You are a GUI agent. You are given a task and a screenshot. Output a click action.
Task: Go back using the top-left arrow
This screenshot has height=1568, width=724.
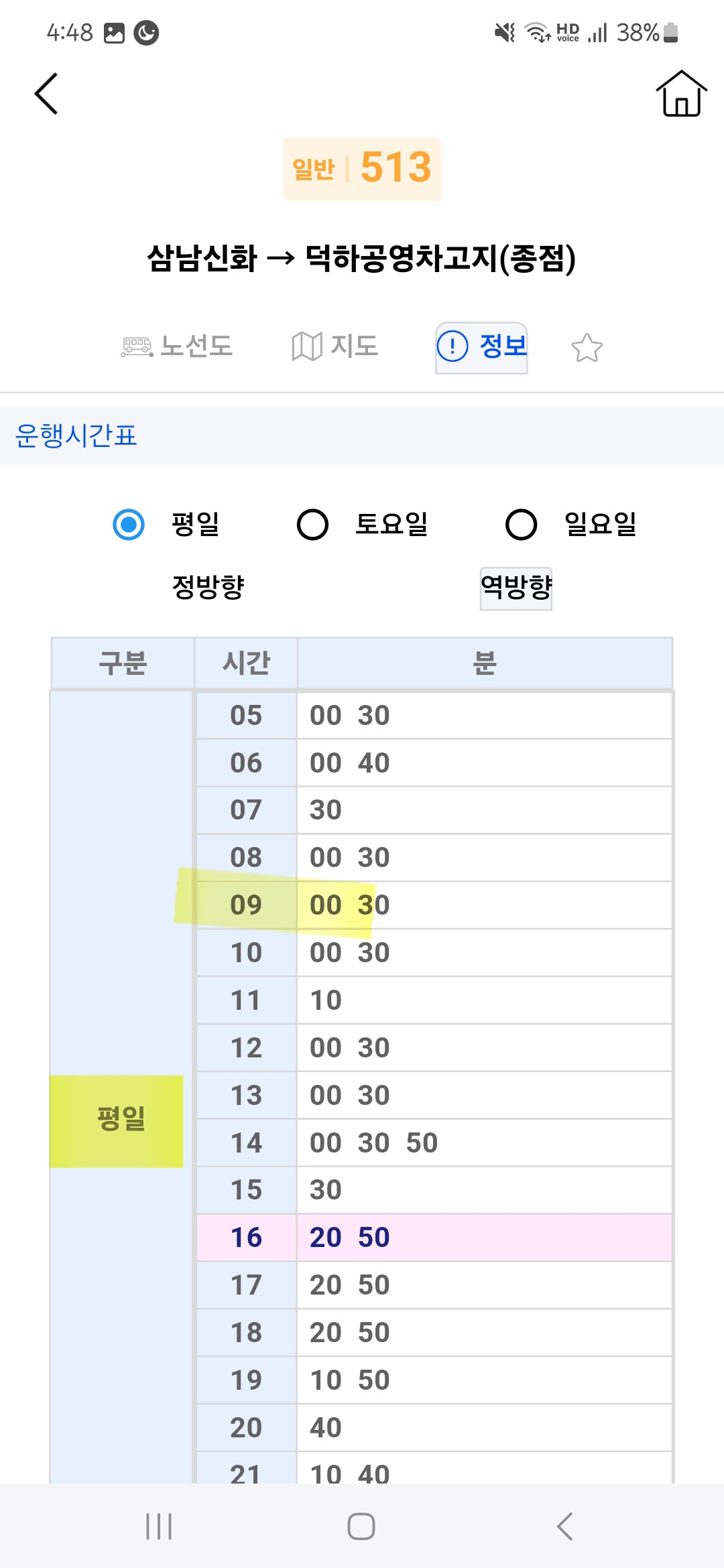click(x=46, y=94)
